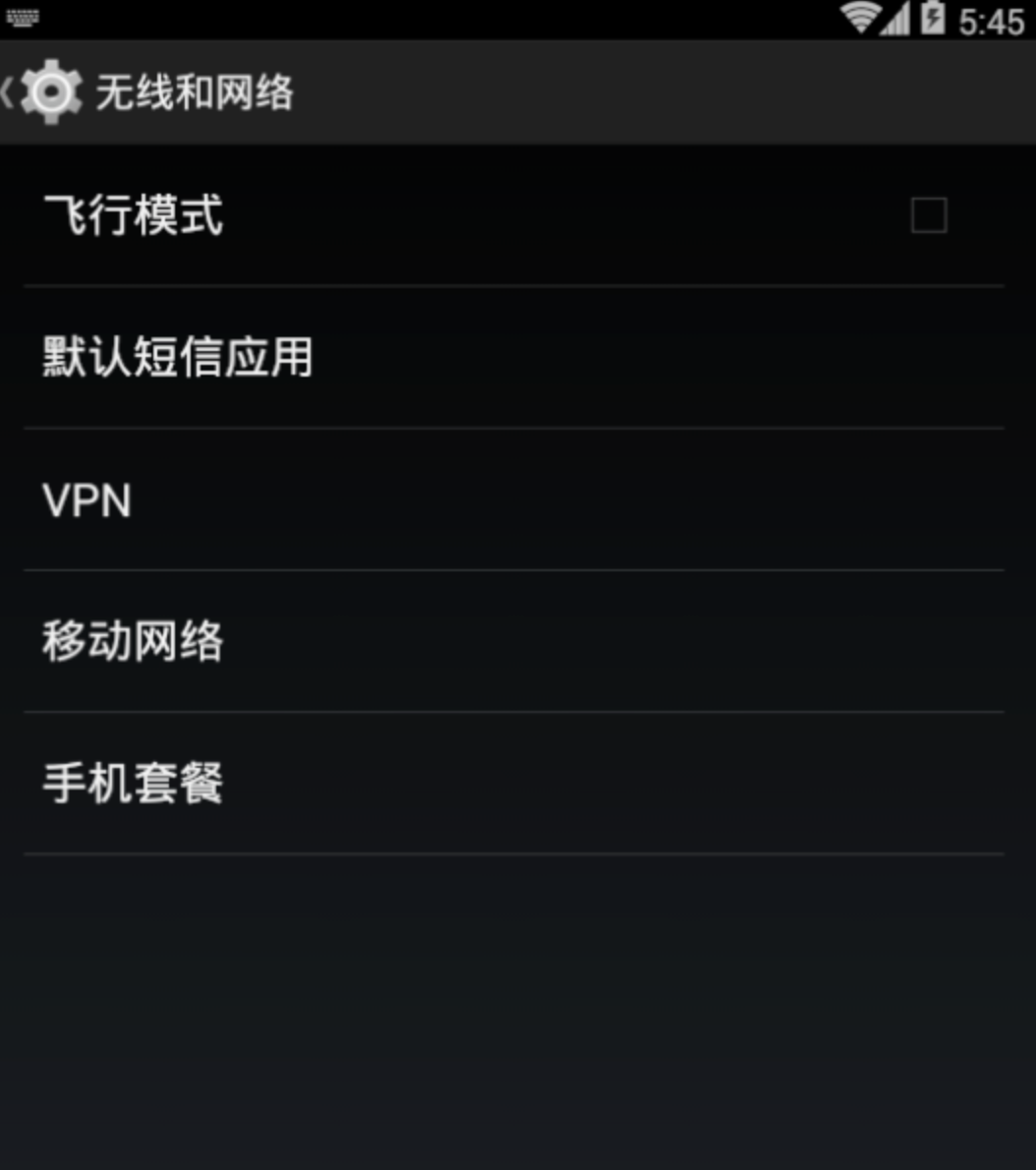Open VPN settings
Image resolution: width=1036 pixels, height=1170 pixels.
tap(88, 500)
